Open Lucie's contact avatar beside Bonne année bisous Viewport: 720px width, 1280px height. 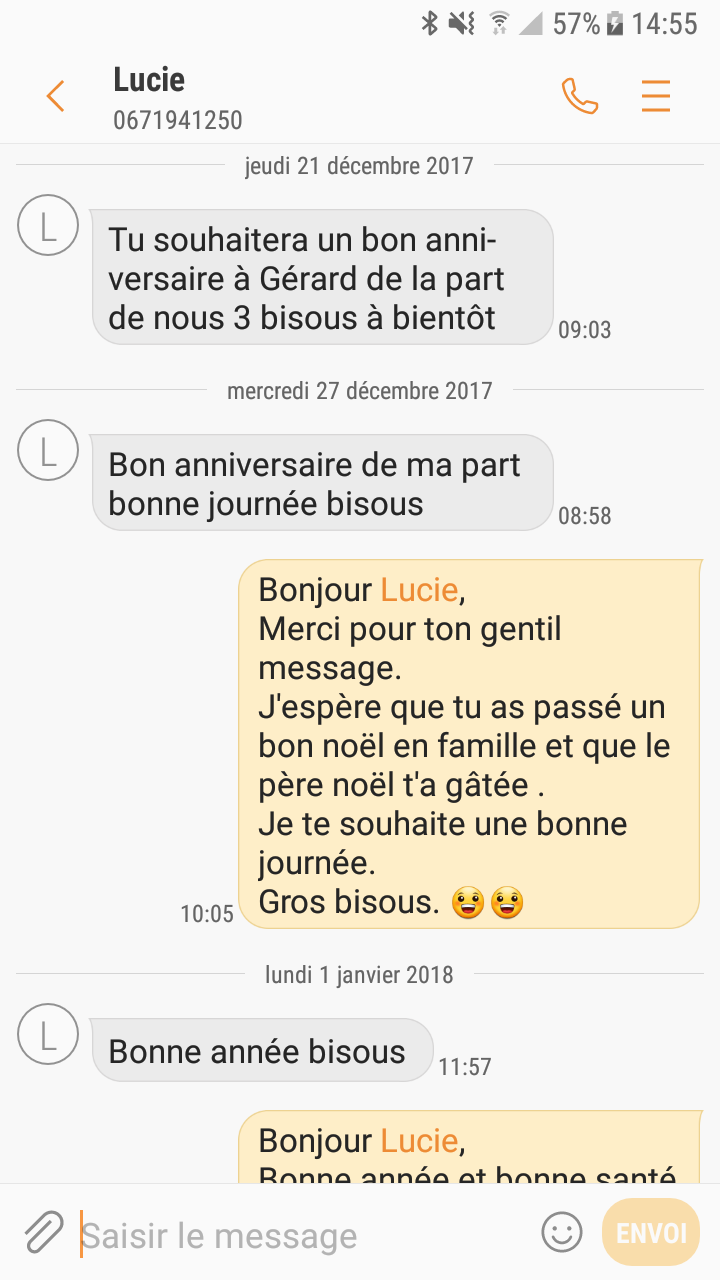pyautogui.click(x=48, y=1034)
